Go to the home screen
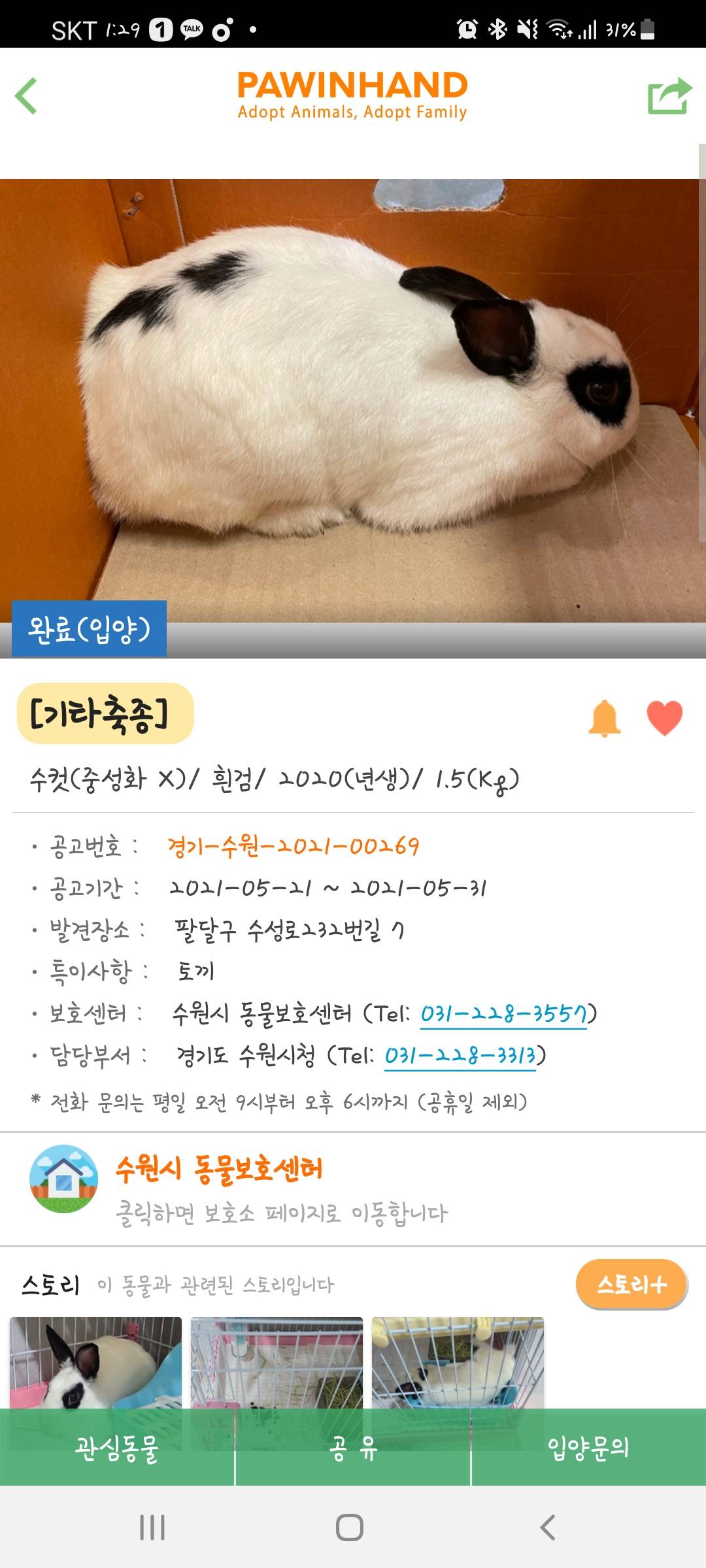Screen dimensions: 706x1568 click(350, 1527)
